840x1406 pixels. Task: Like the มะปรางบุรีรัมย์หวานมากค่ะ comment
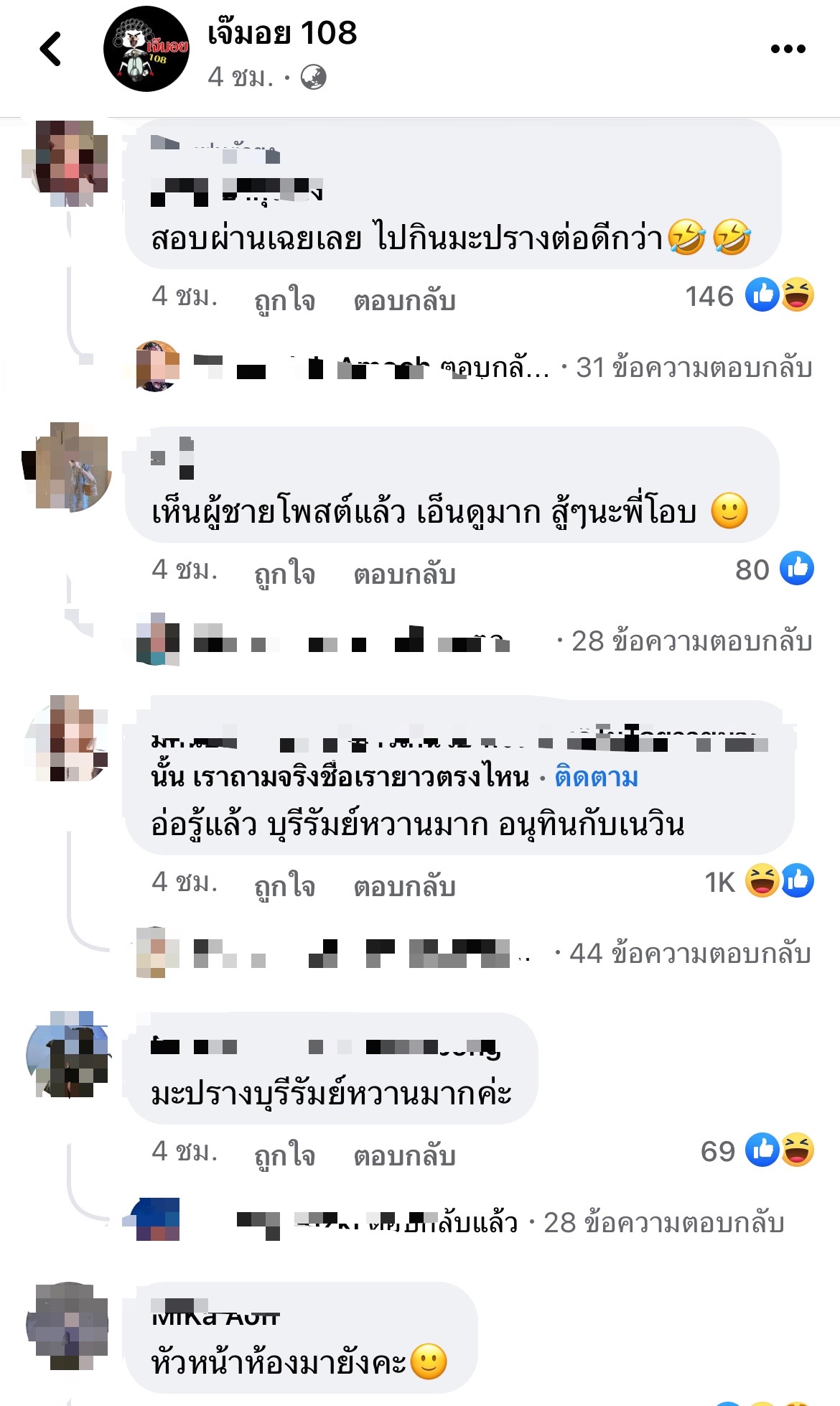(x=284, y=1155)
